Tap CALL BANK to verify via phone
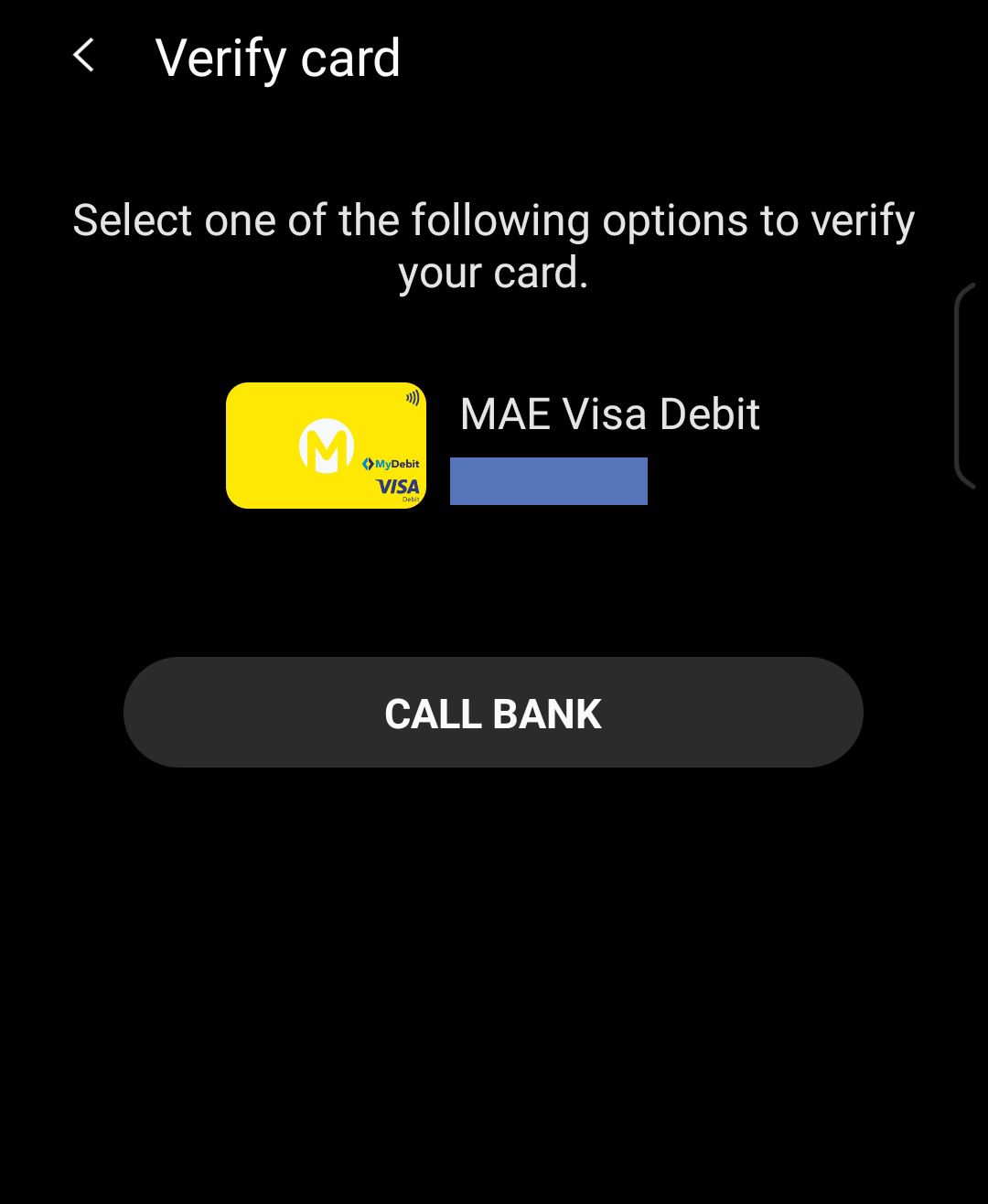 [493, 713]
